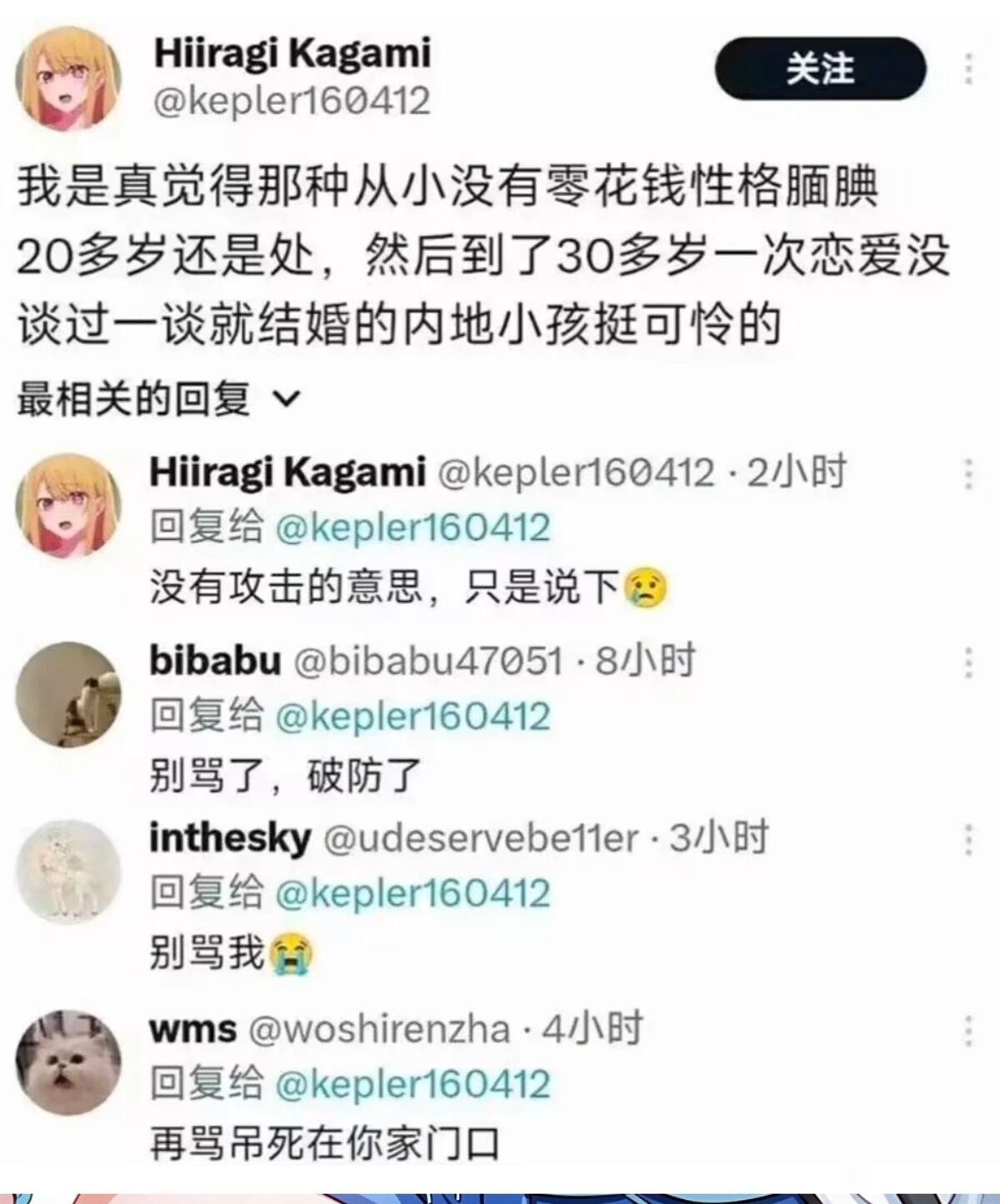Viewport: 1000px width, 1204px height.
Task: Open overflow menu on wms's reply
Action: pyautogui.click(x=968, y=1030)
